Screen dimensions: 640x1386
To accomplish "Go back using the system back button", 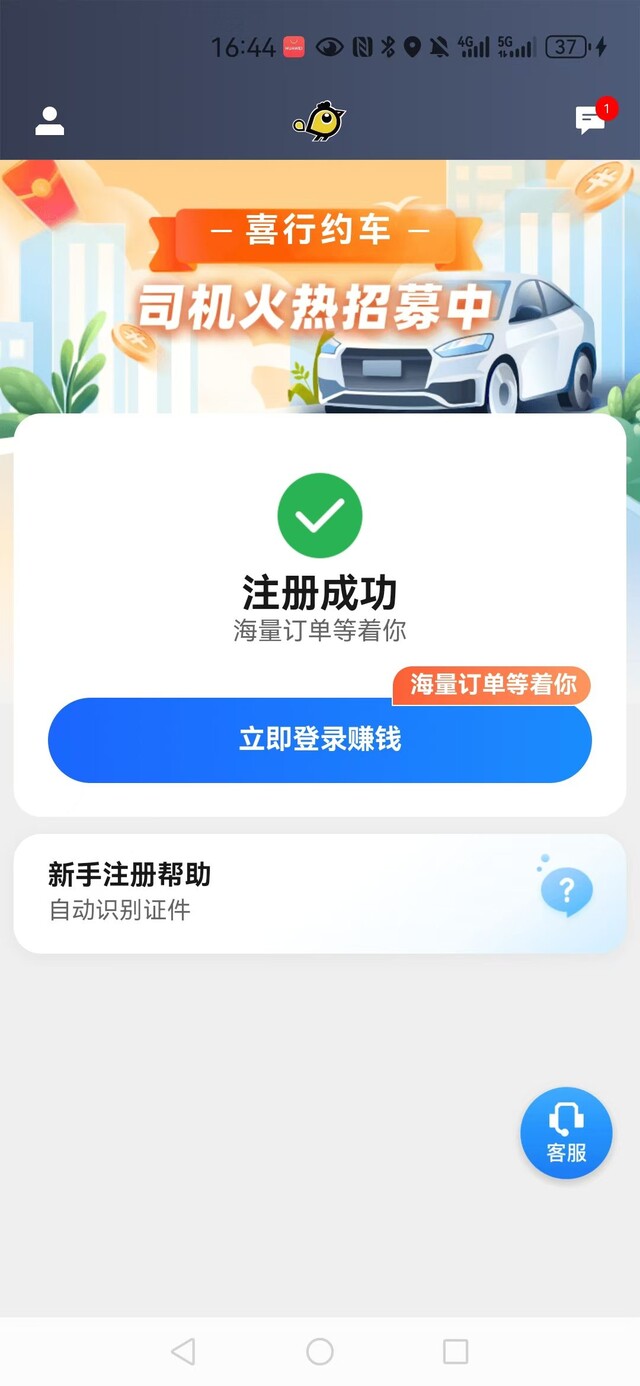I will 183,1352.
